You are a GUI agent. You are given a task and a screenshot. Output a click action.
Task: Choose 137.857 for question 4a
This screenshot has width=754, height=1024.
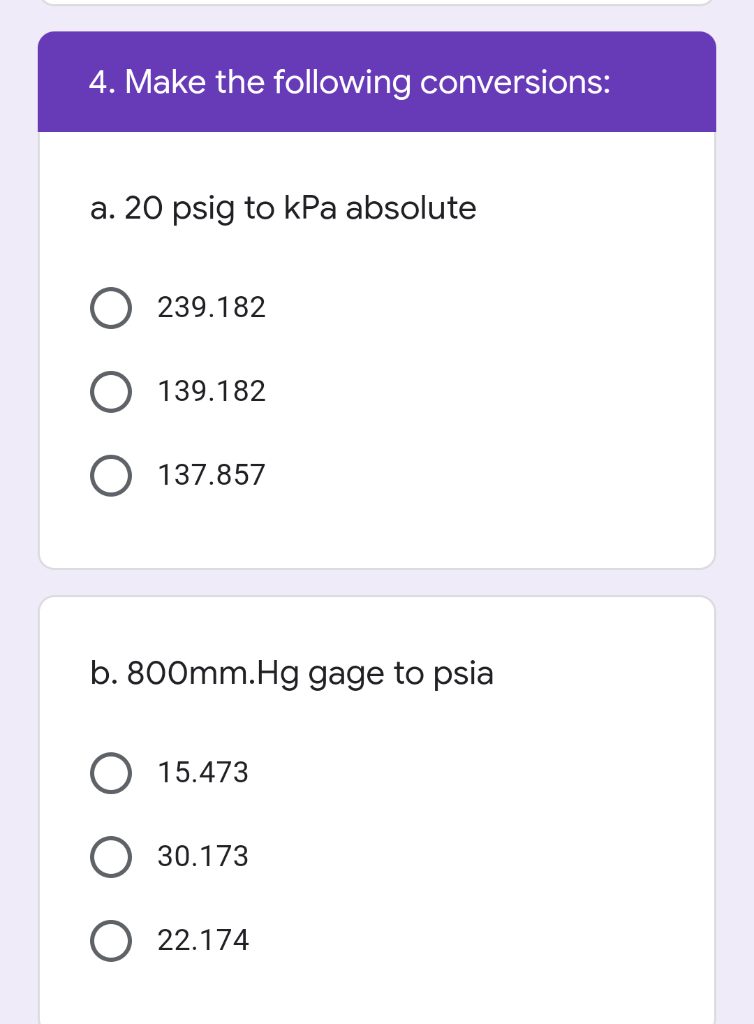pos(111,475)
